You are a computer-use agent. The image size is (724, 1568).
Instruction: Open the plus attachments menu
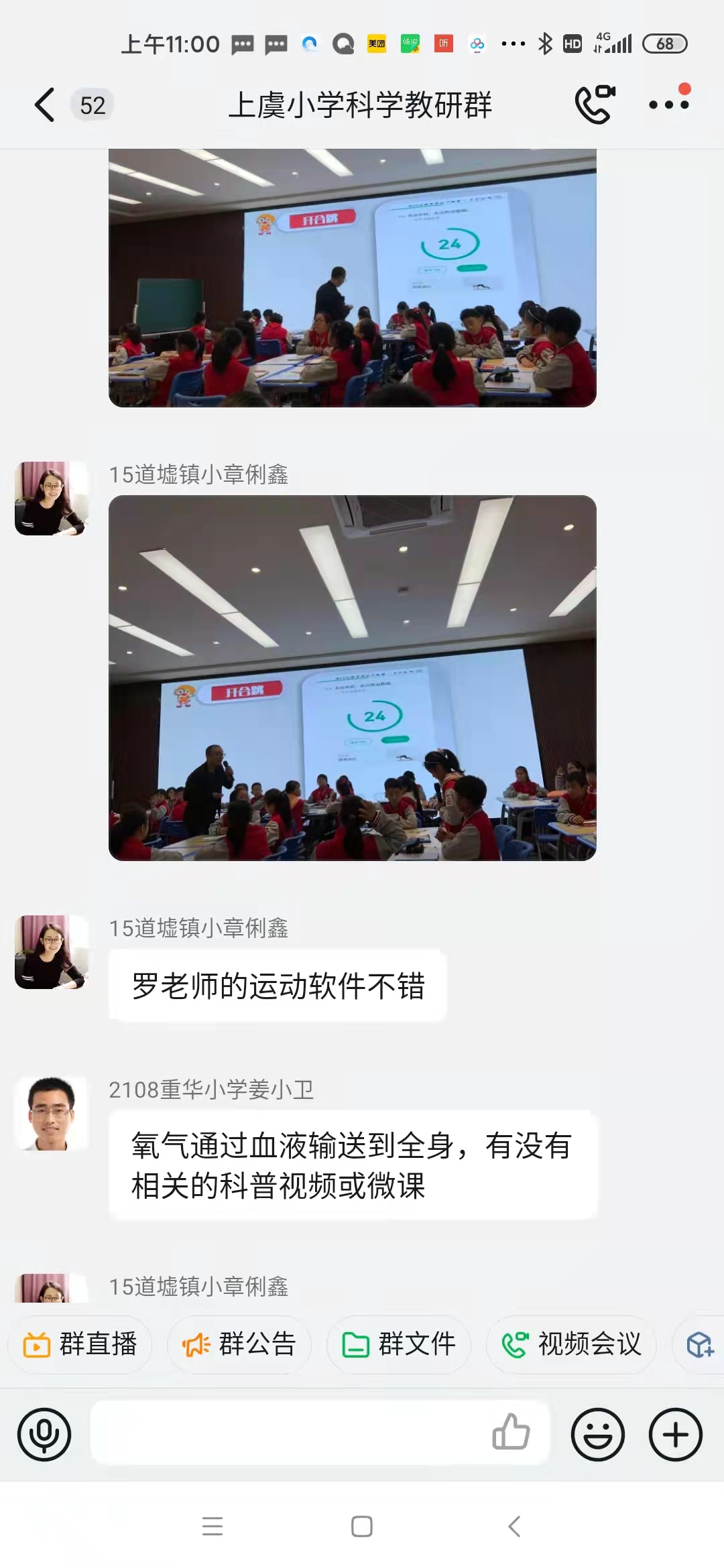tap(676, 1435)
